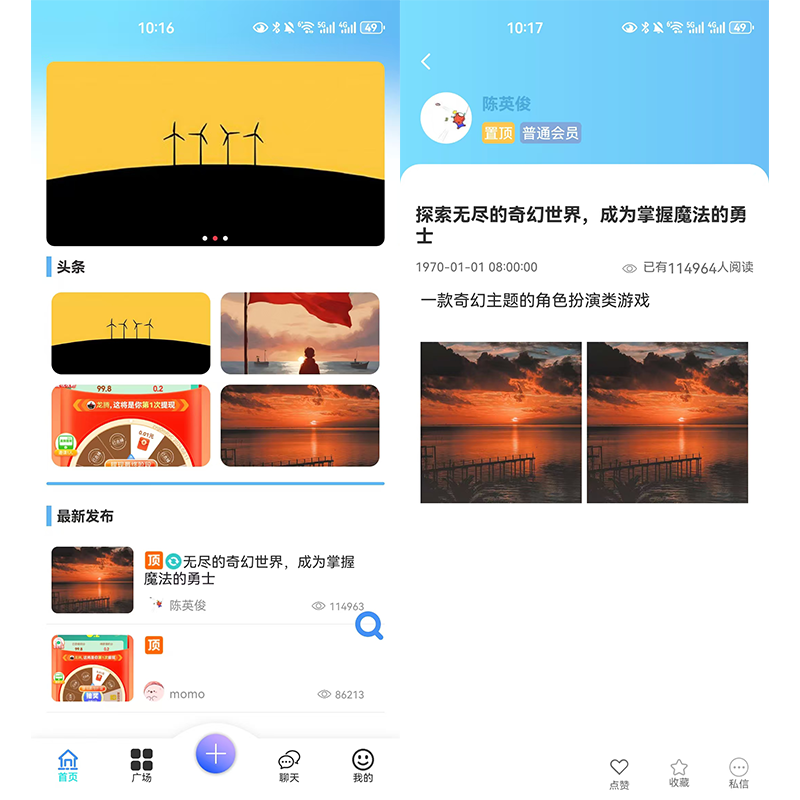
Task: Open the red prize wheel headline tile
Action: click(x=131, y=426)
